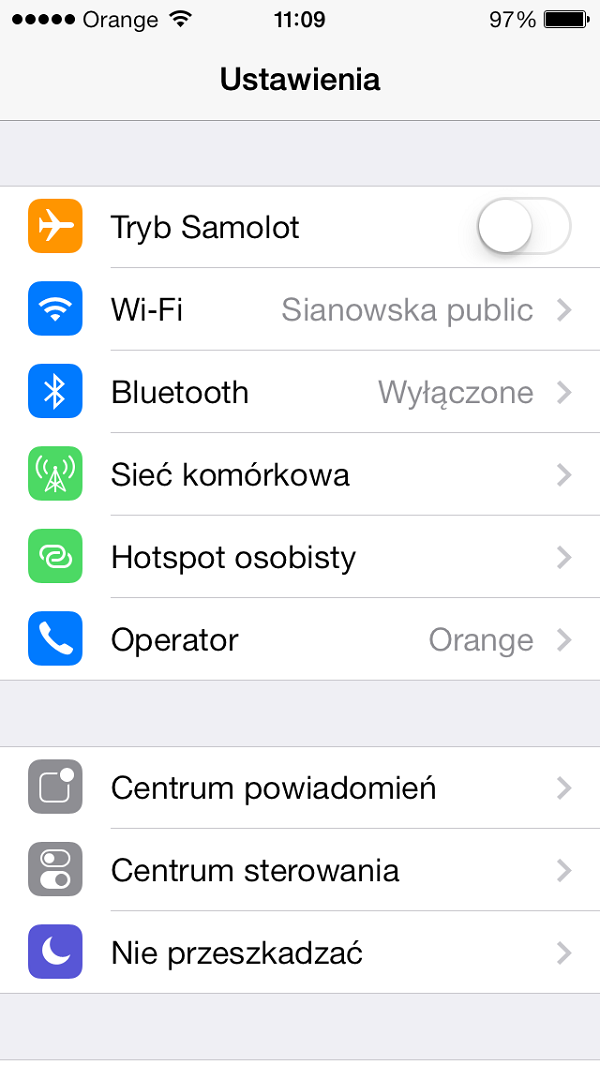
Task: Open the Bluetooth row
Action: tap(300, 392)
